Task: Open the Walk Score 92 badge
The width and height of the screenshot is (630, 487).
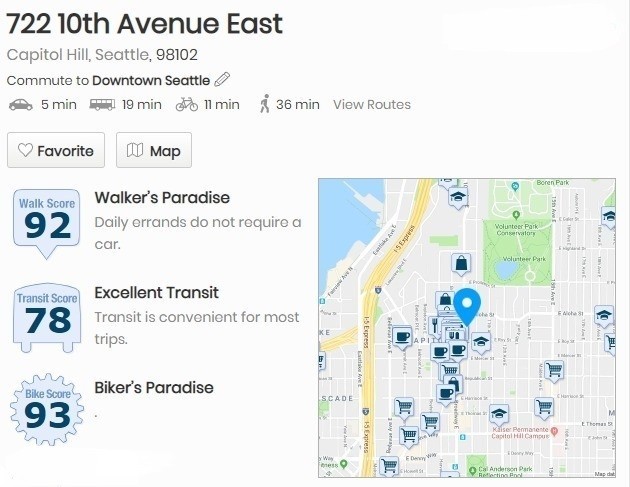Action: point(47,223)
